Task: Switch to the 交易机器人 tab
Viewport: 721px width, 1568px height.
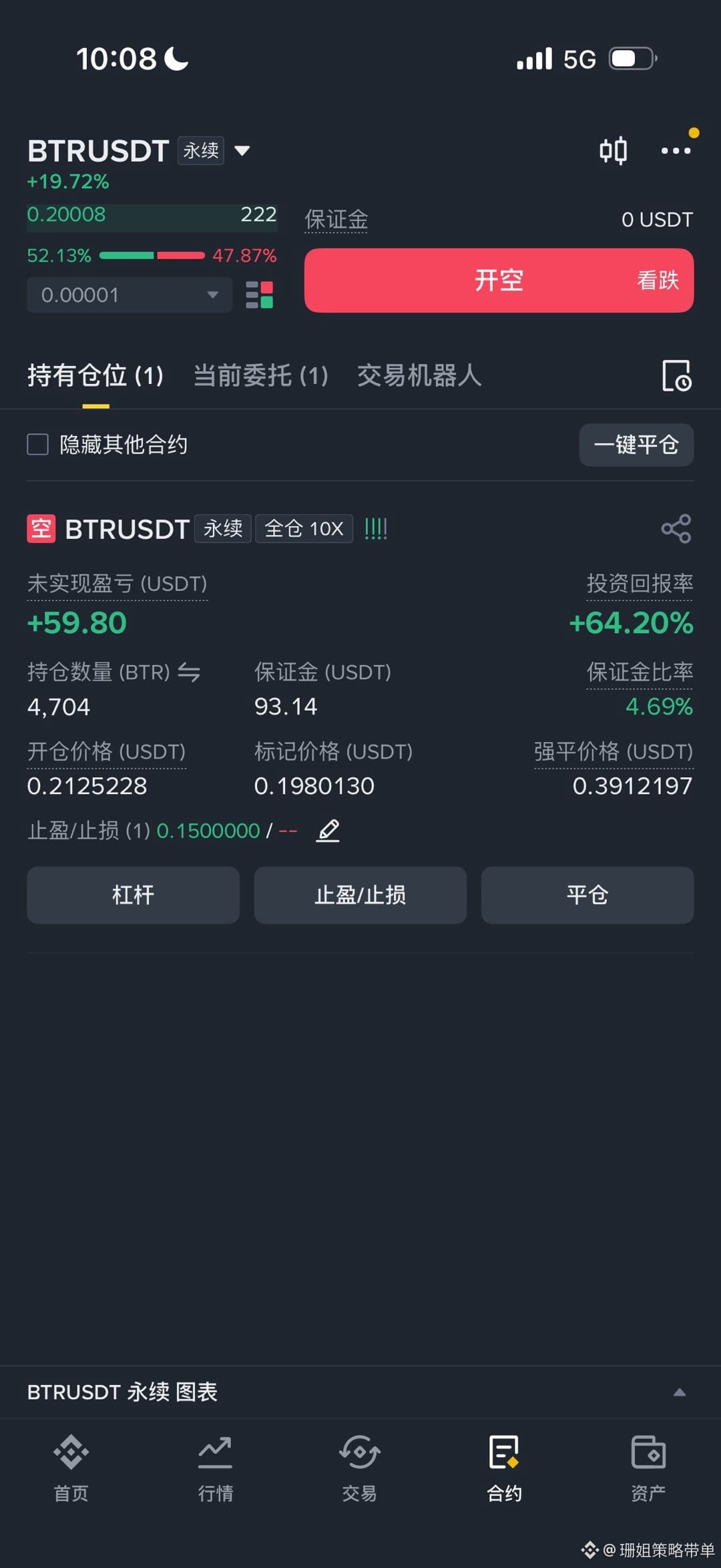Action: point(419,375)
